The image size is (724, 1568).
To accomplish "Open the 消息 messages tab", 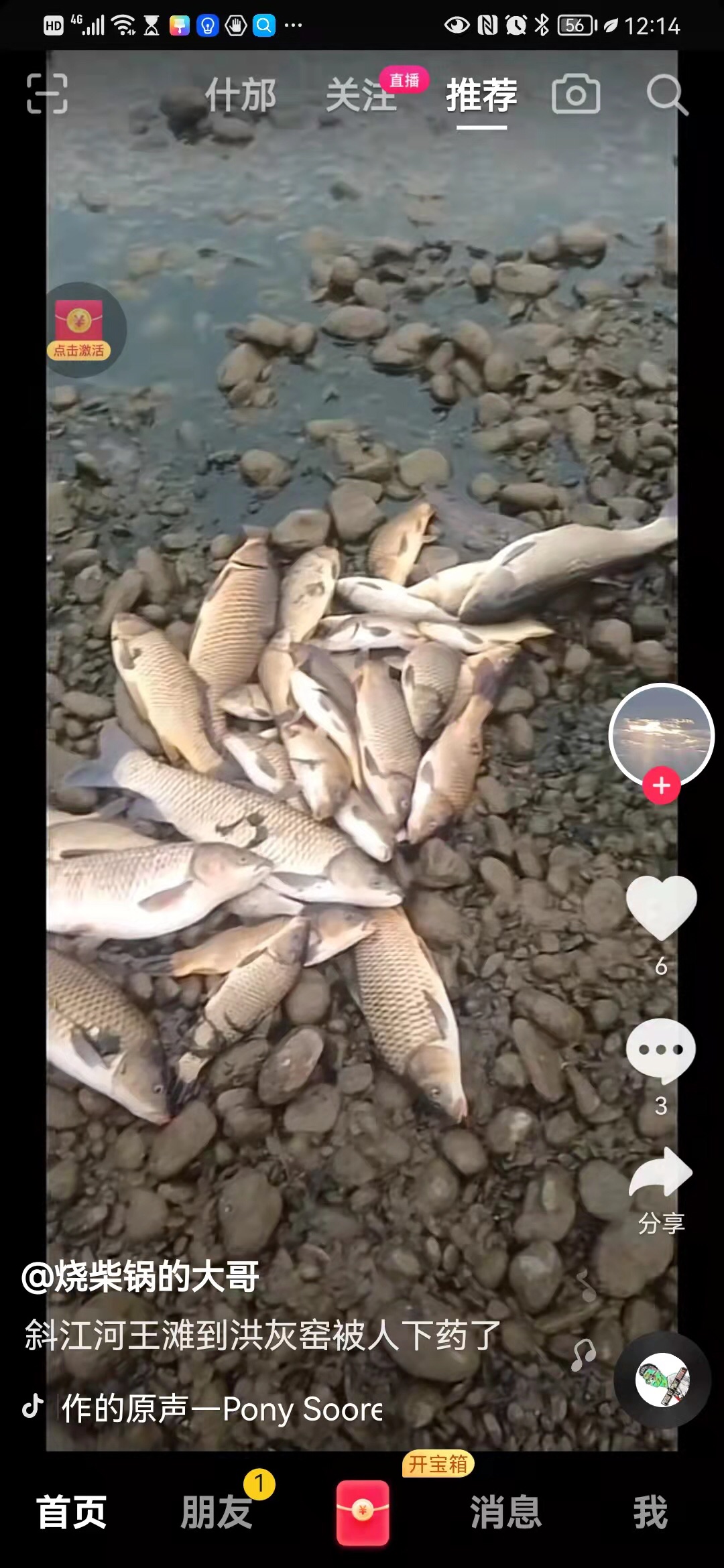I will [506, 1512].
